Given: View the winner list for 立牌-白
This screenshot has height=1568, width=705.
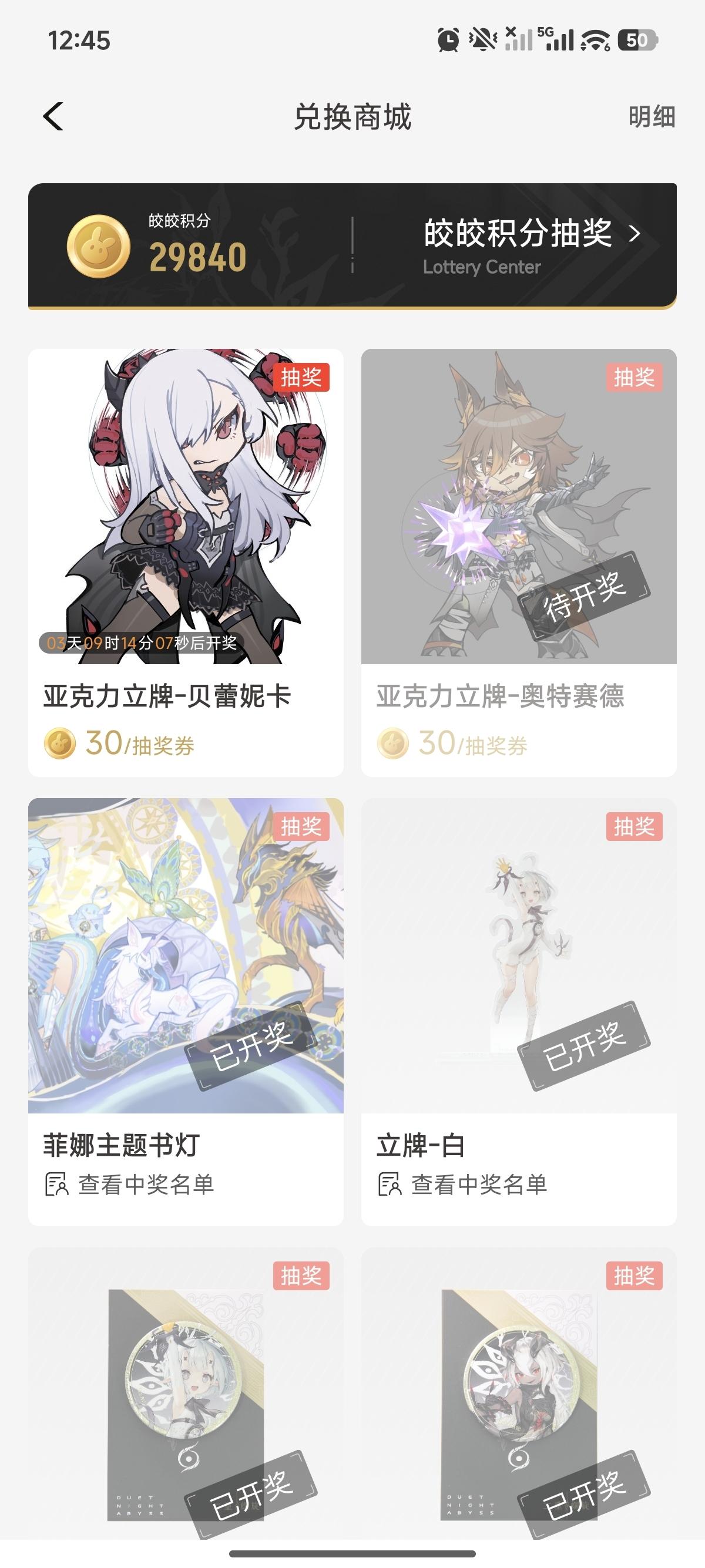Looking at the screenshot, I should [479, 1185].
